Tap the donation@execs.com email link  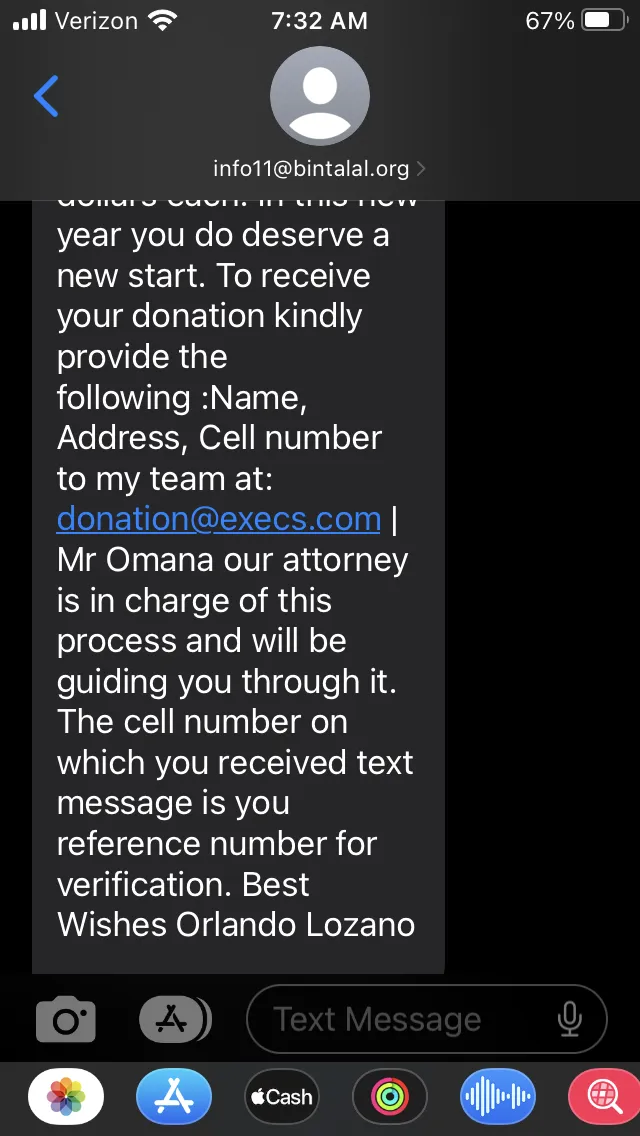[x=218, y=519]
